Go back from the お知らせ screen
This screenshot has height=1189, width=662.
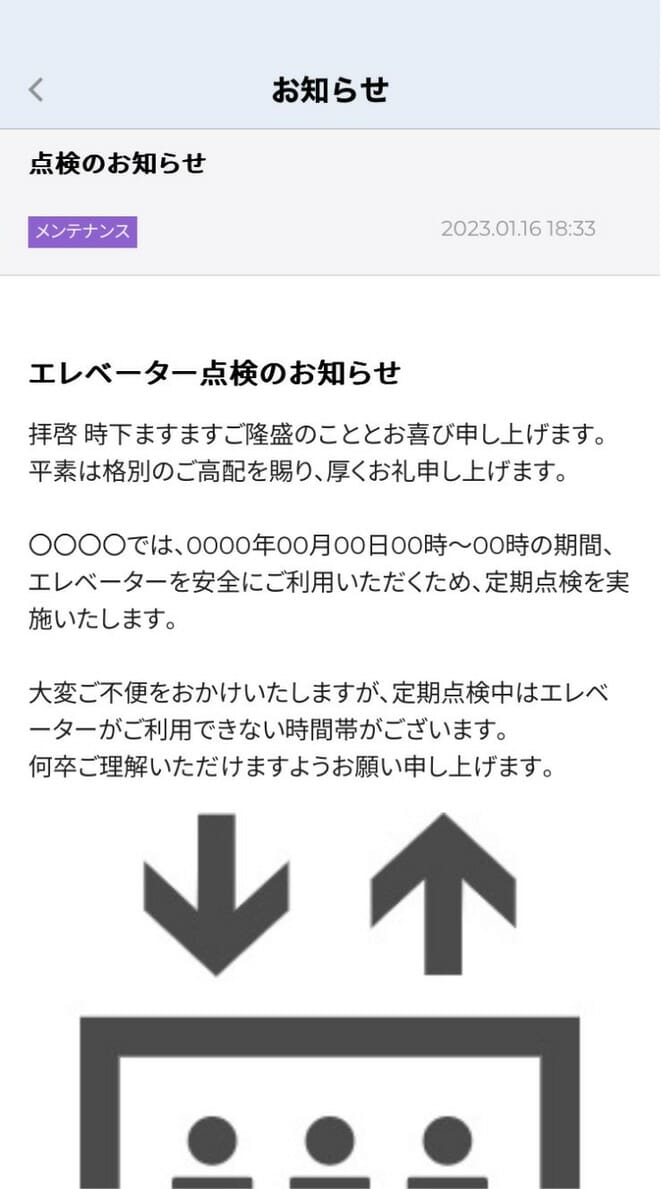(x=36, y=90)
